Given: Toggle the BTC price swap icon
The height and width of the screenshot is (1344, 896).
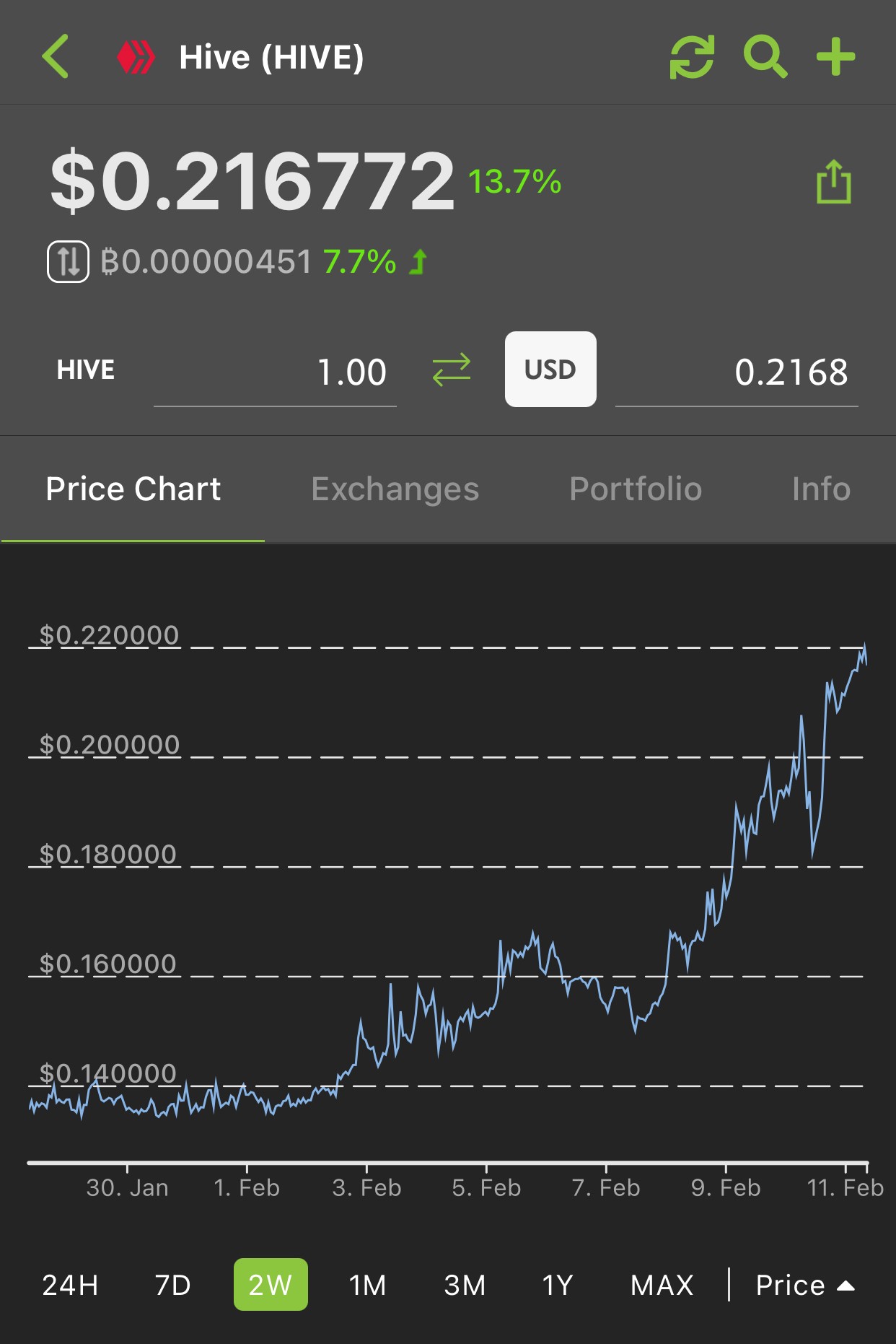Looking at the screenshot, I should (x=68, y=261).
